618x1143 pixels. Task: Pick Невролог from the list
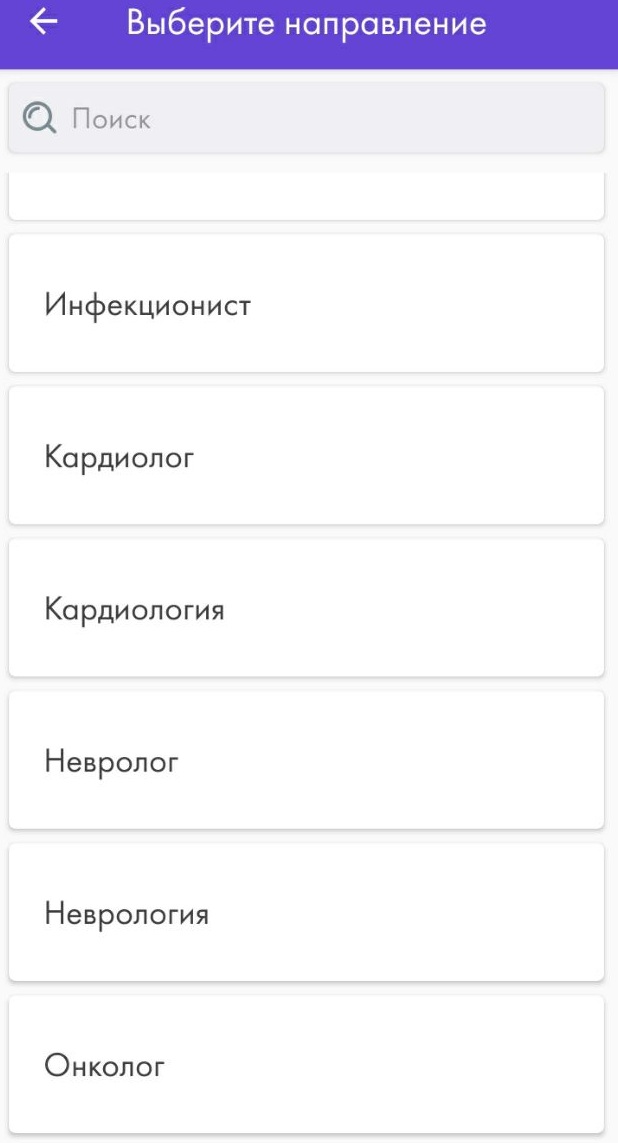coord(306,760)
